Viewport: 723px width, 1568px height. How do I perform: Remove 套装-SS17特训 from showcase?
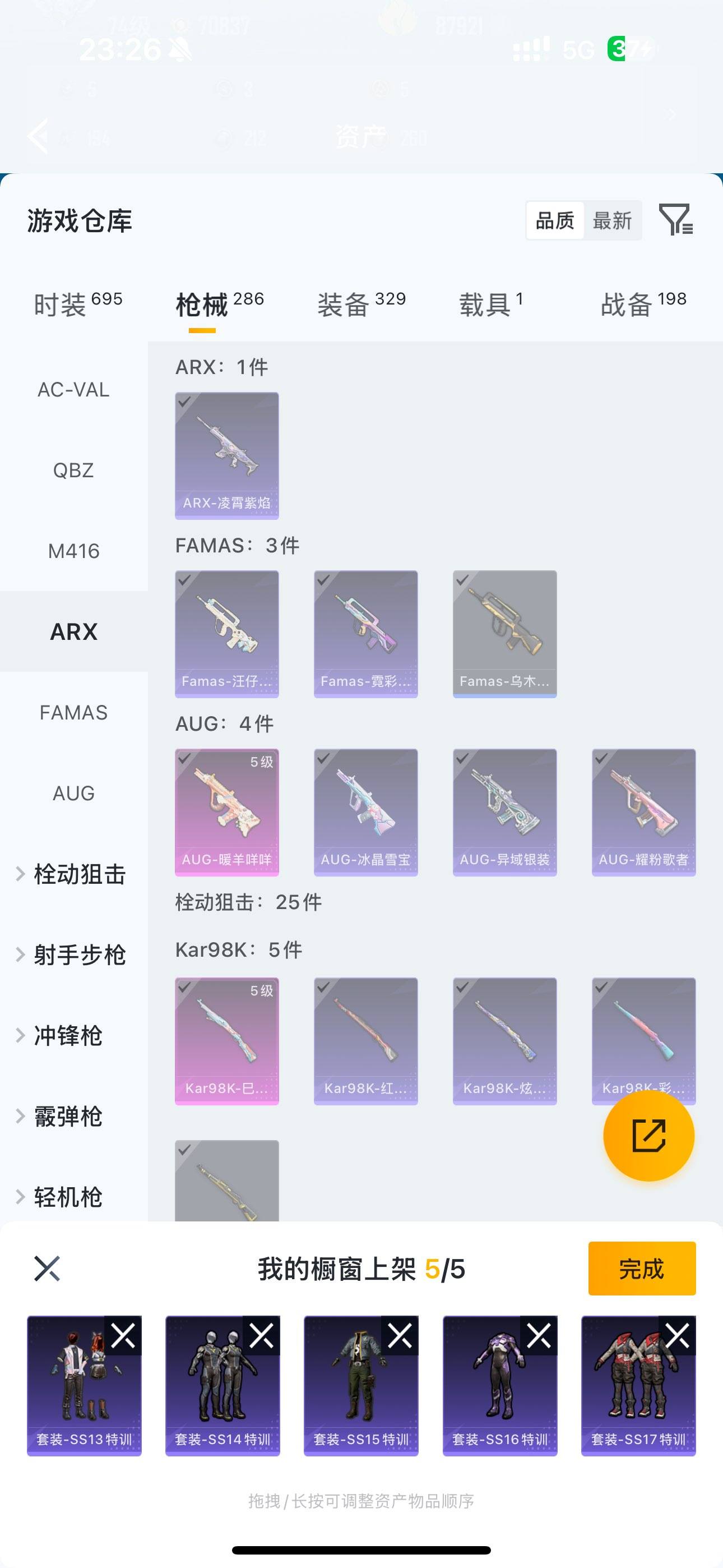tap(678, 1336)
